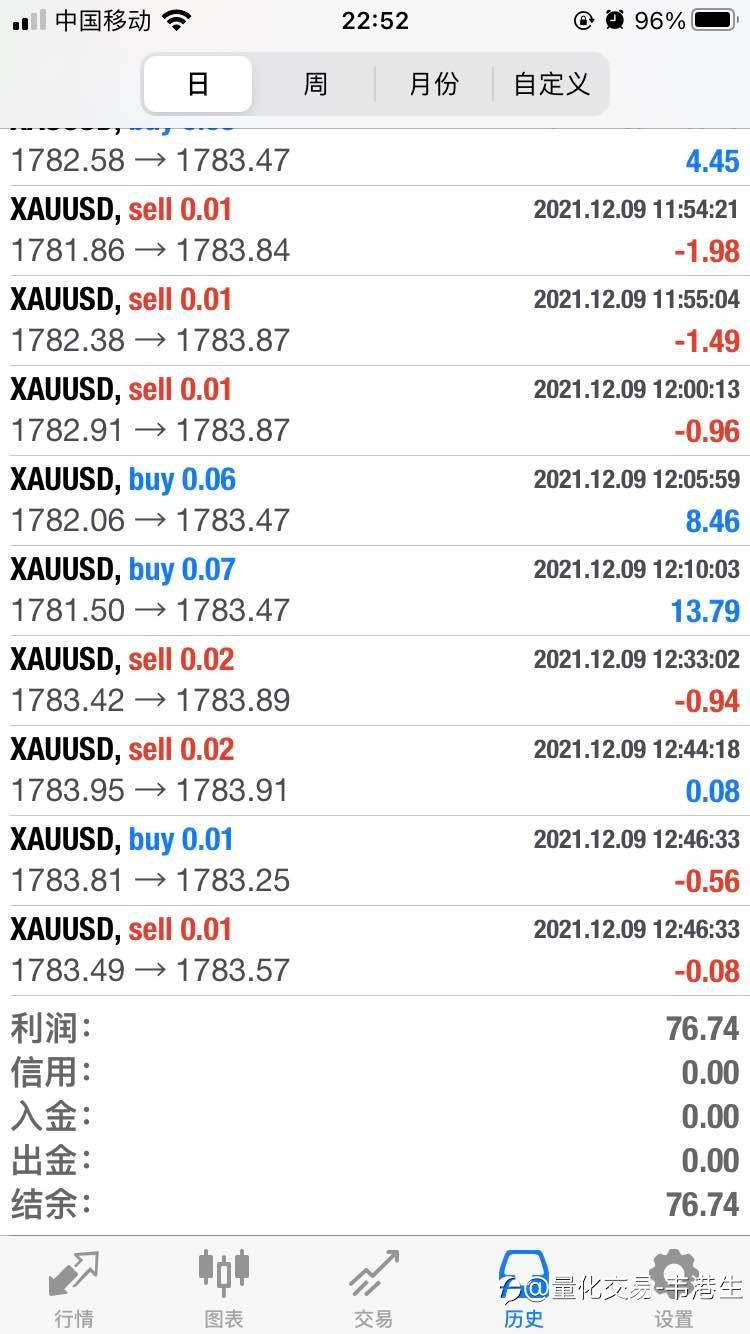Open the 行情 quotes tab
This screenshot has height=1334, width=750.
pyautogui.click(x=75, y=1288)
